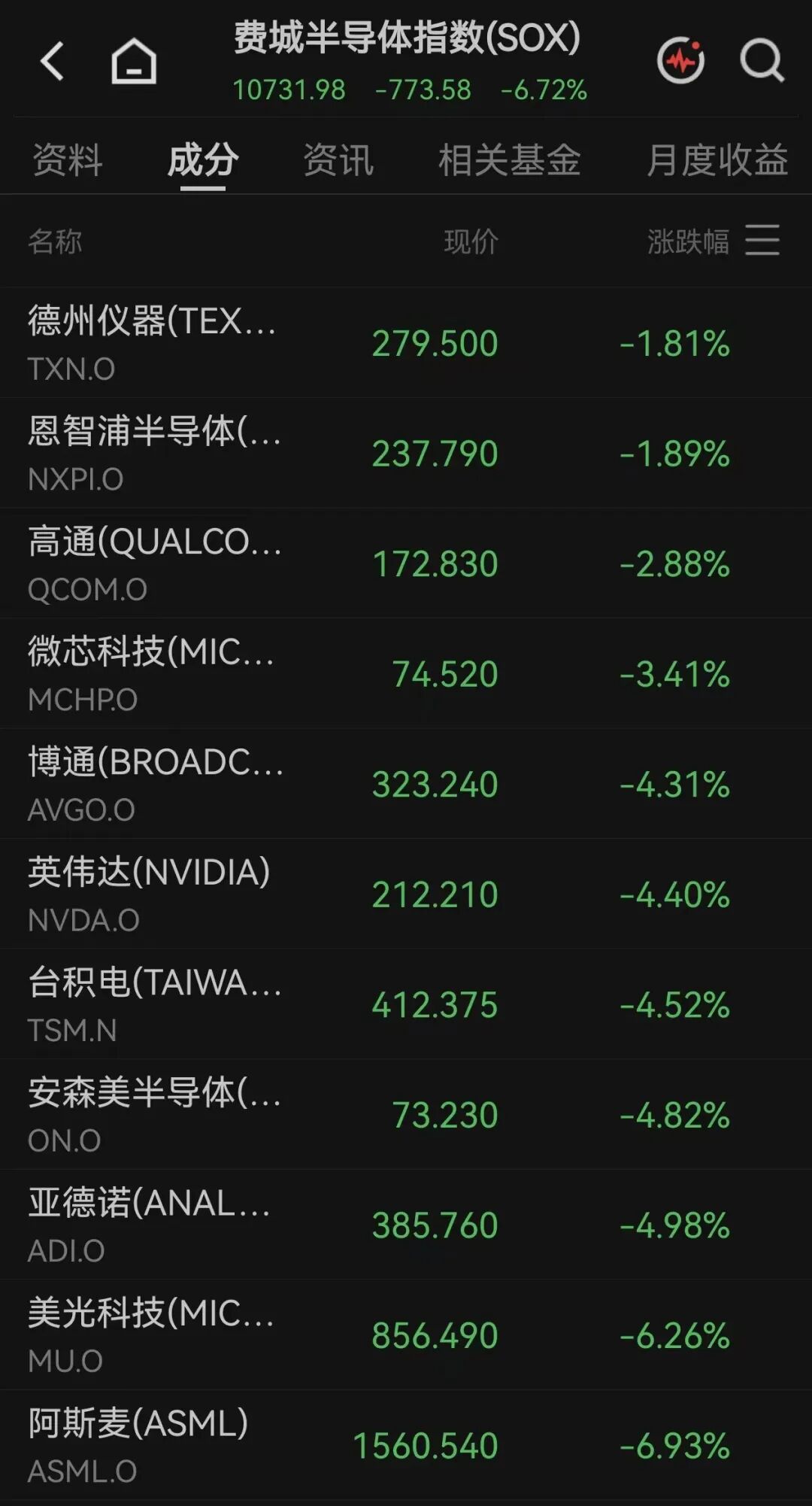Open the AVGO.O 博通 stock row
The height and width of the screenshot is (1506, 812).
point(406,784)
